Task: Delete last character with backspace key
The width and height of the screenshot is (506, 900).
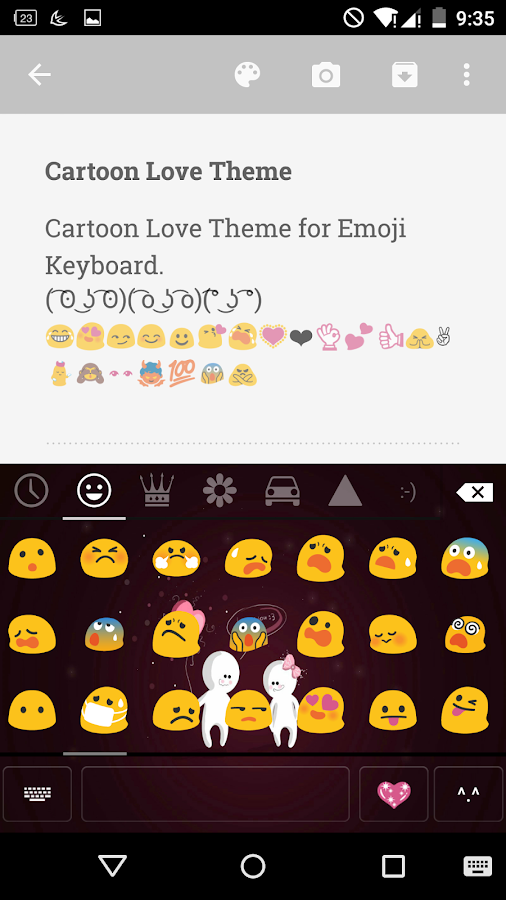Action: (x=474, y=492)
